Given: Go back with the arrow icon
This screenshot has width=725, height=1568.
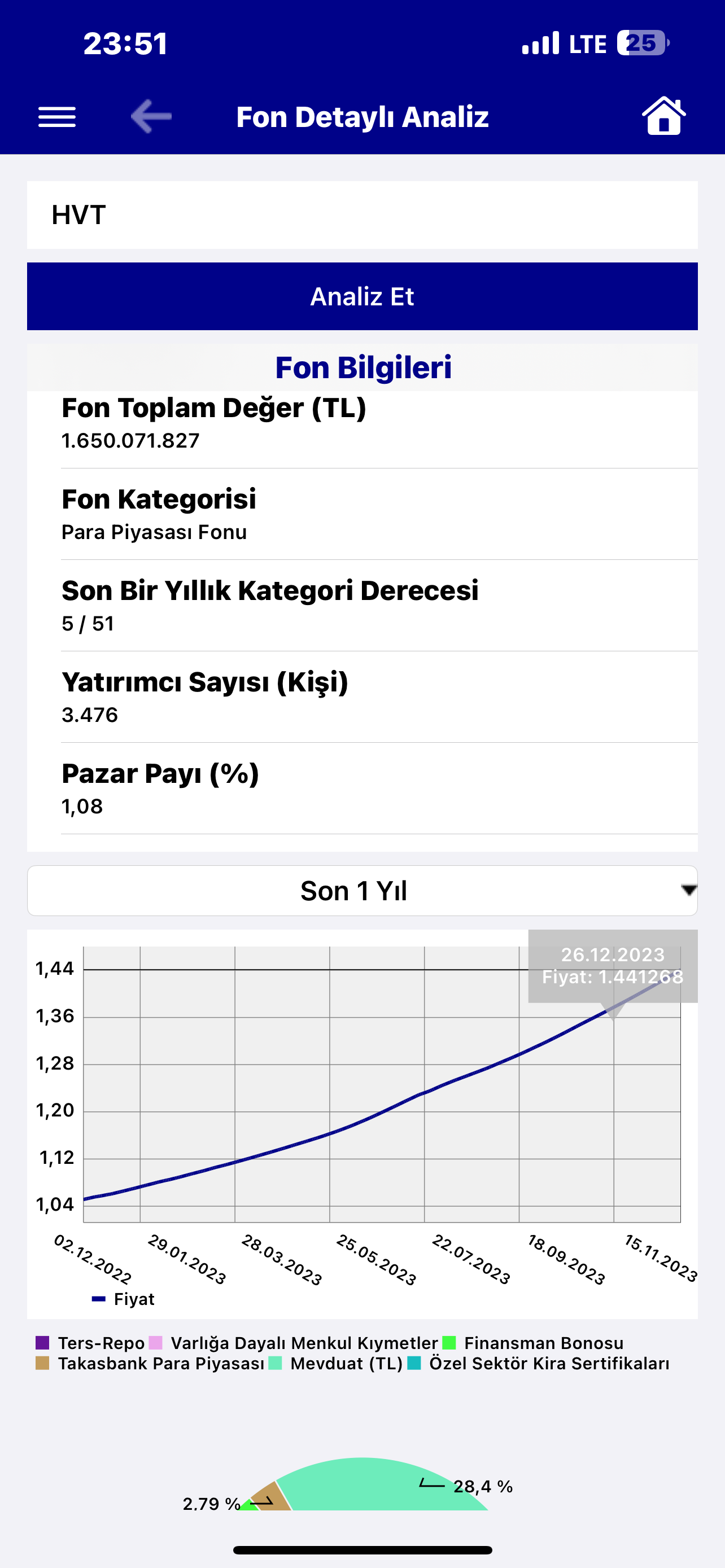Looking at the screenshot, I should [x=151, y=116].
